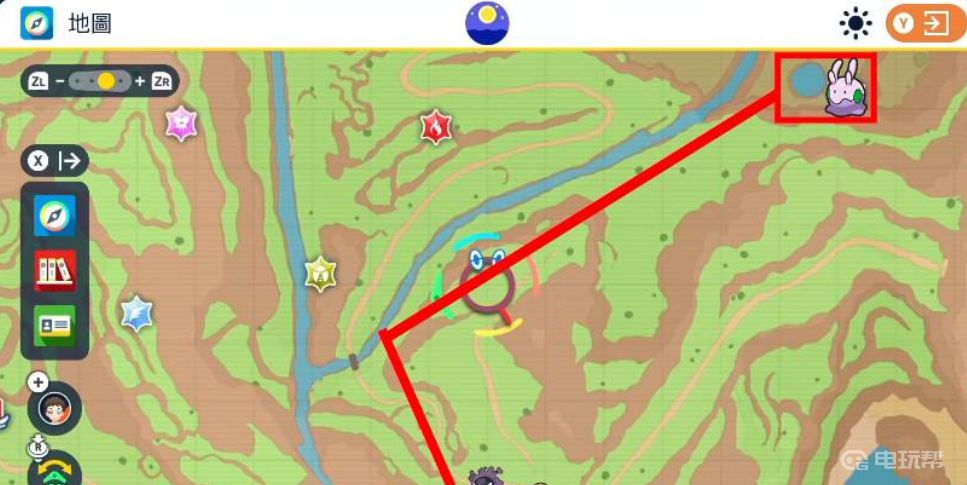967x485 pixels.
Task: Select the red fire Tera raid crystal
Action: 436,127
